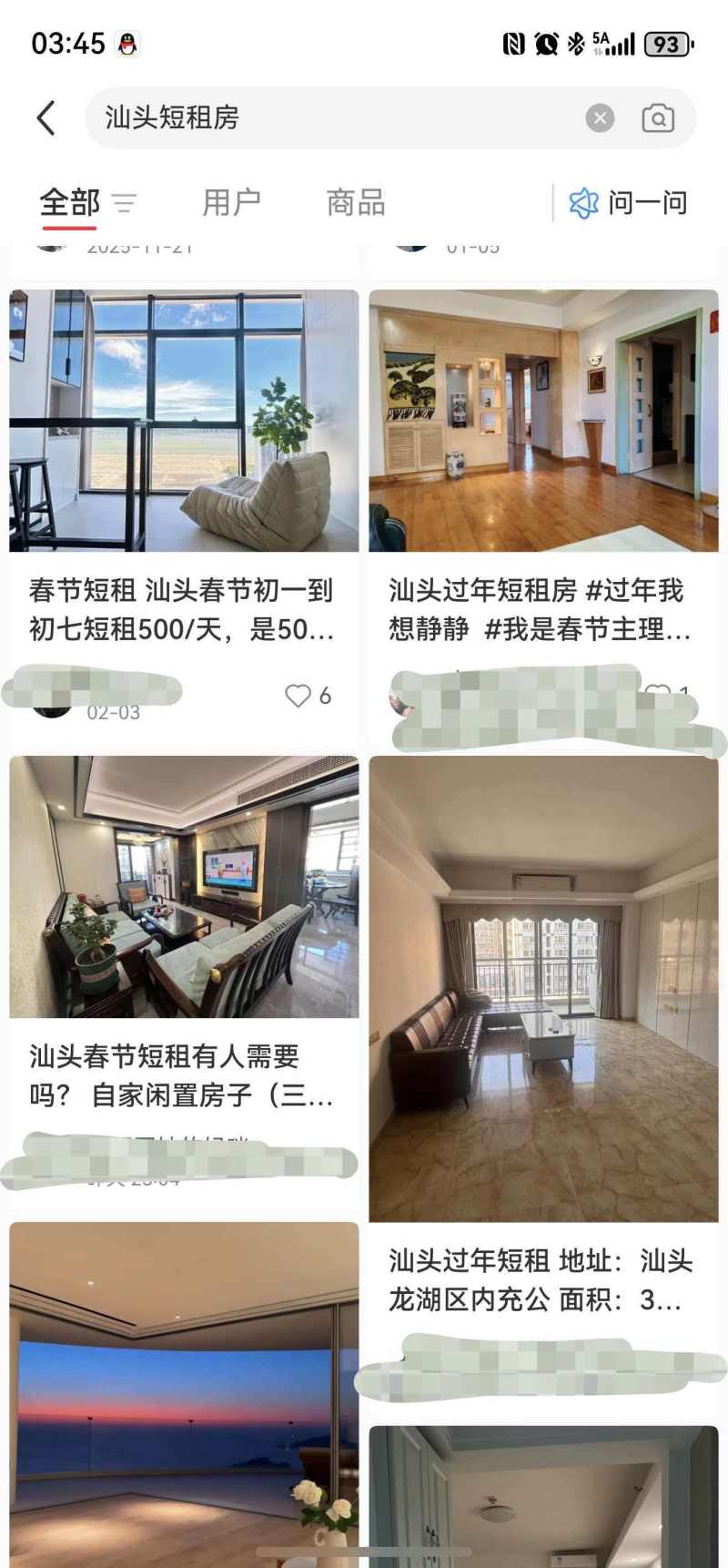The width and height of the screenshot is (728, 1568).
Task: Open camera image search
Action: click(658, 117)
